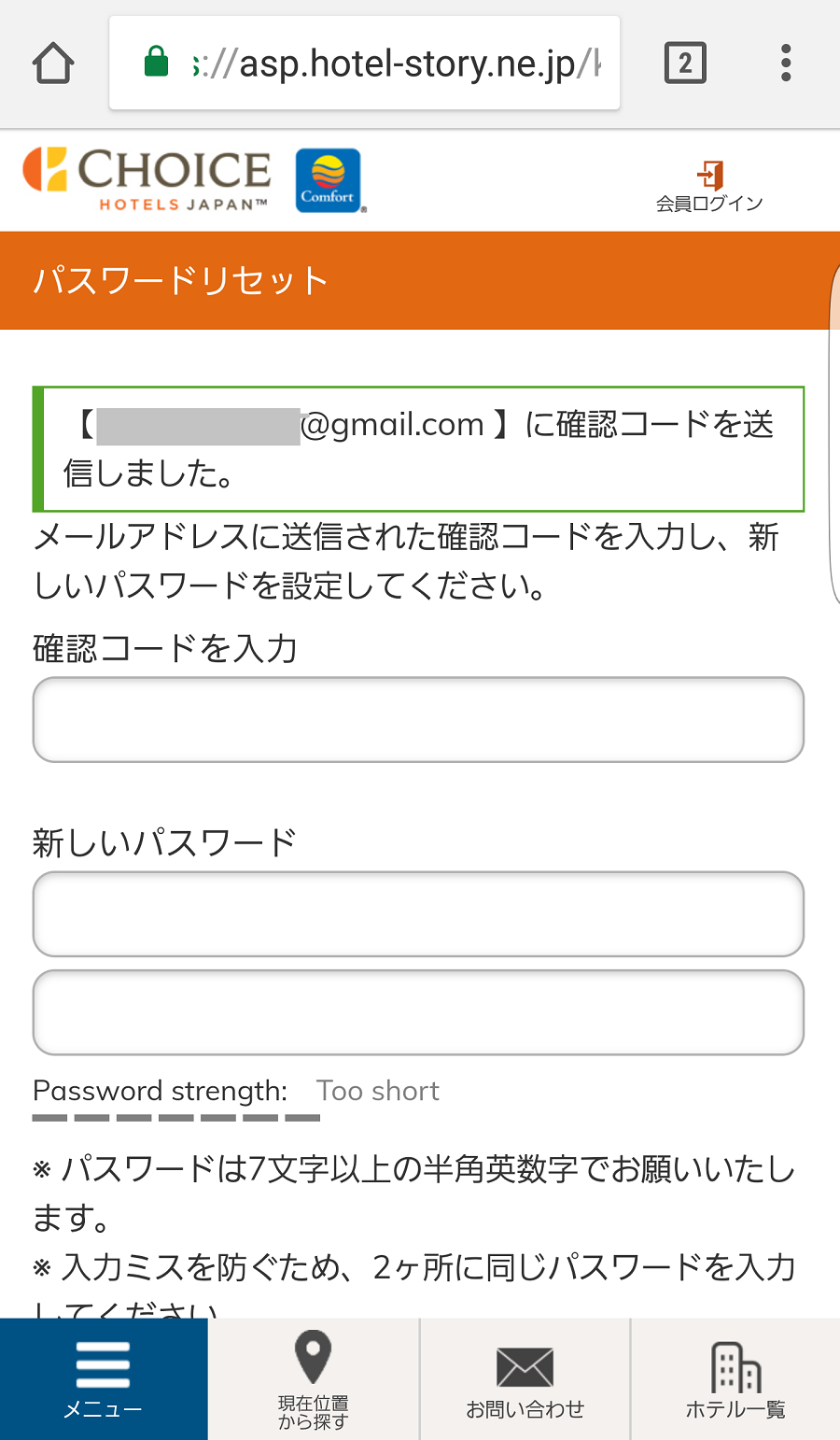840x1440 pixels.
Task: Select 現在位置から探す
Action: (314, 1379)
